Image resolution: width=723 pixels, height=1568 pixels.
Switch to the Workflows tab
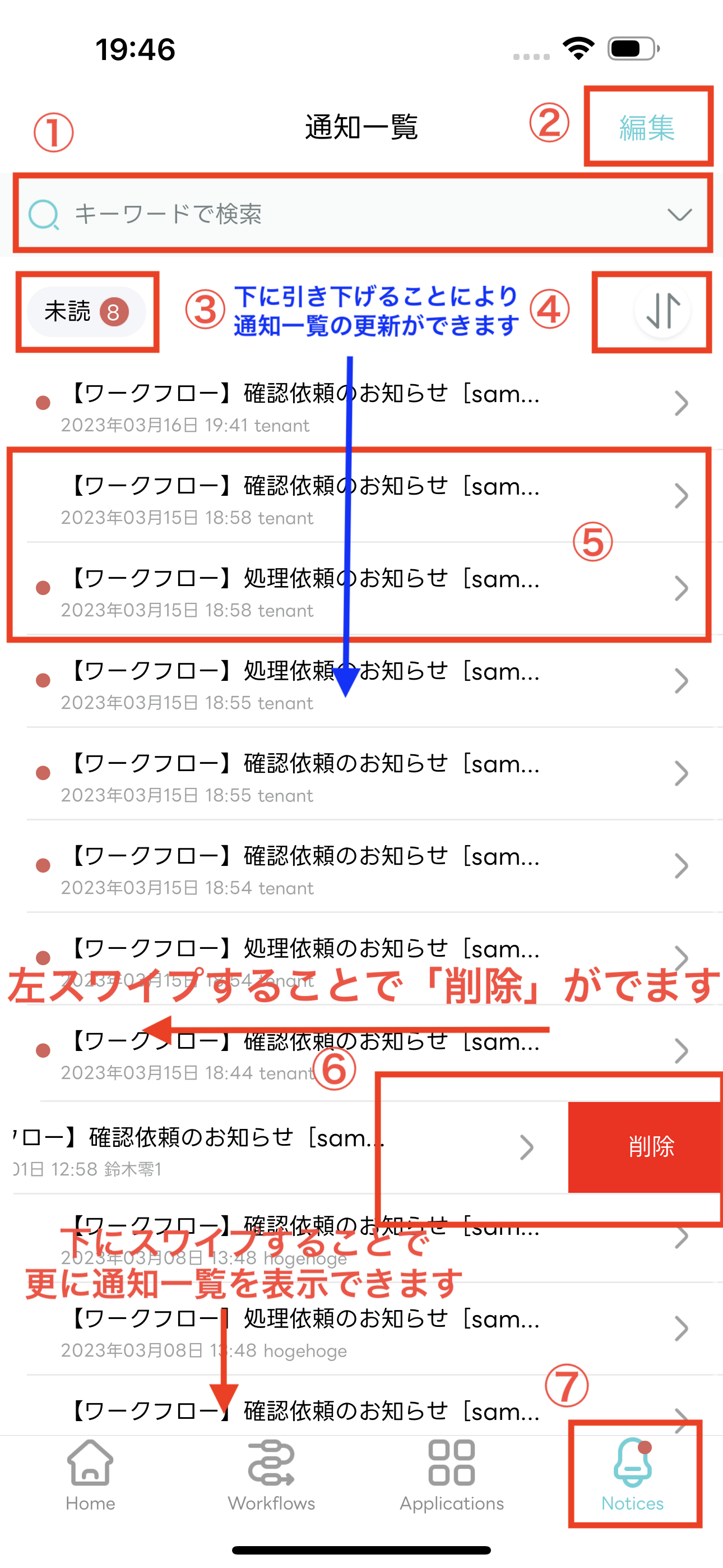pos(271,1475)
